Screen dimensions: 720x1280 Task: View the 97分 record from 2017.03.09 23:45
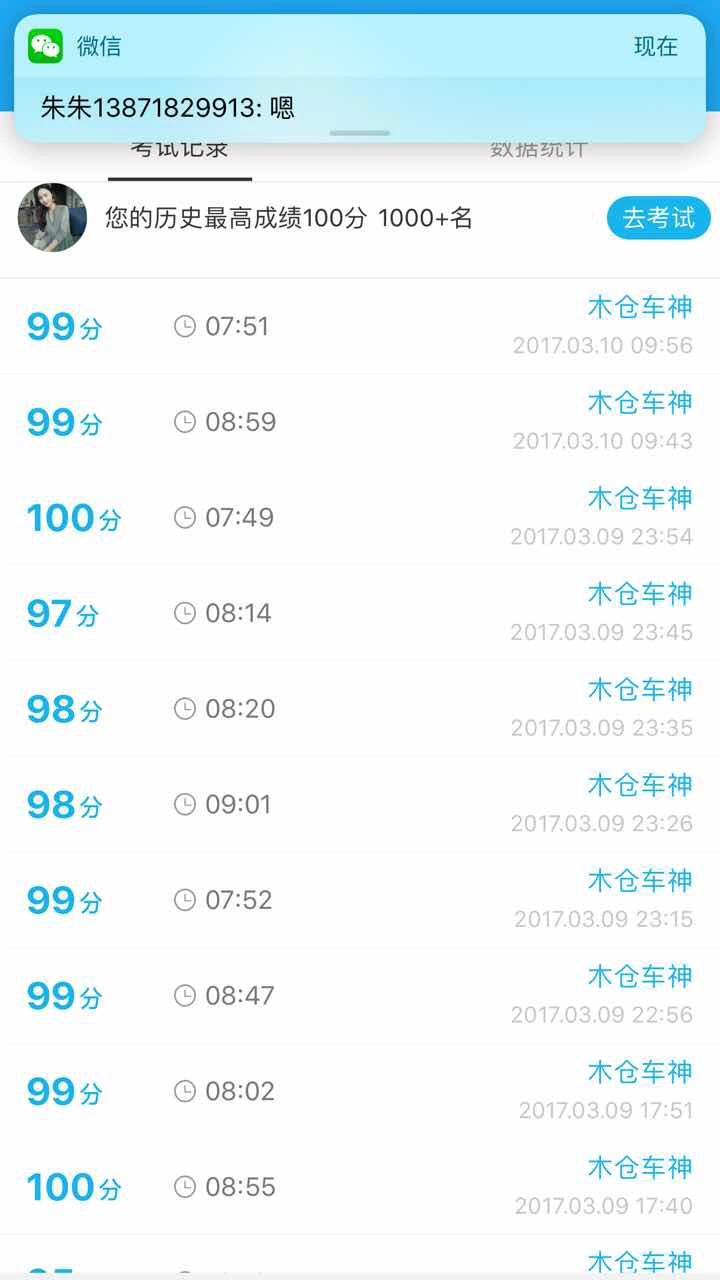tap(360, 613)
